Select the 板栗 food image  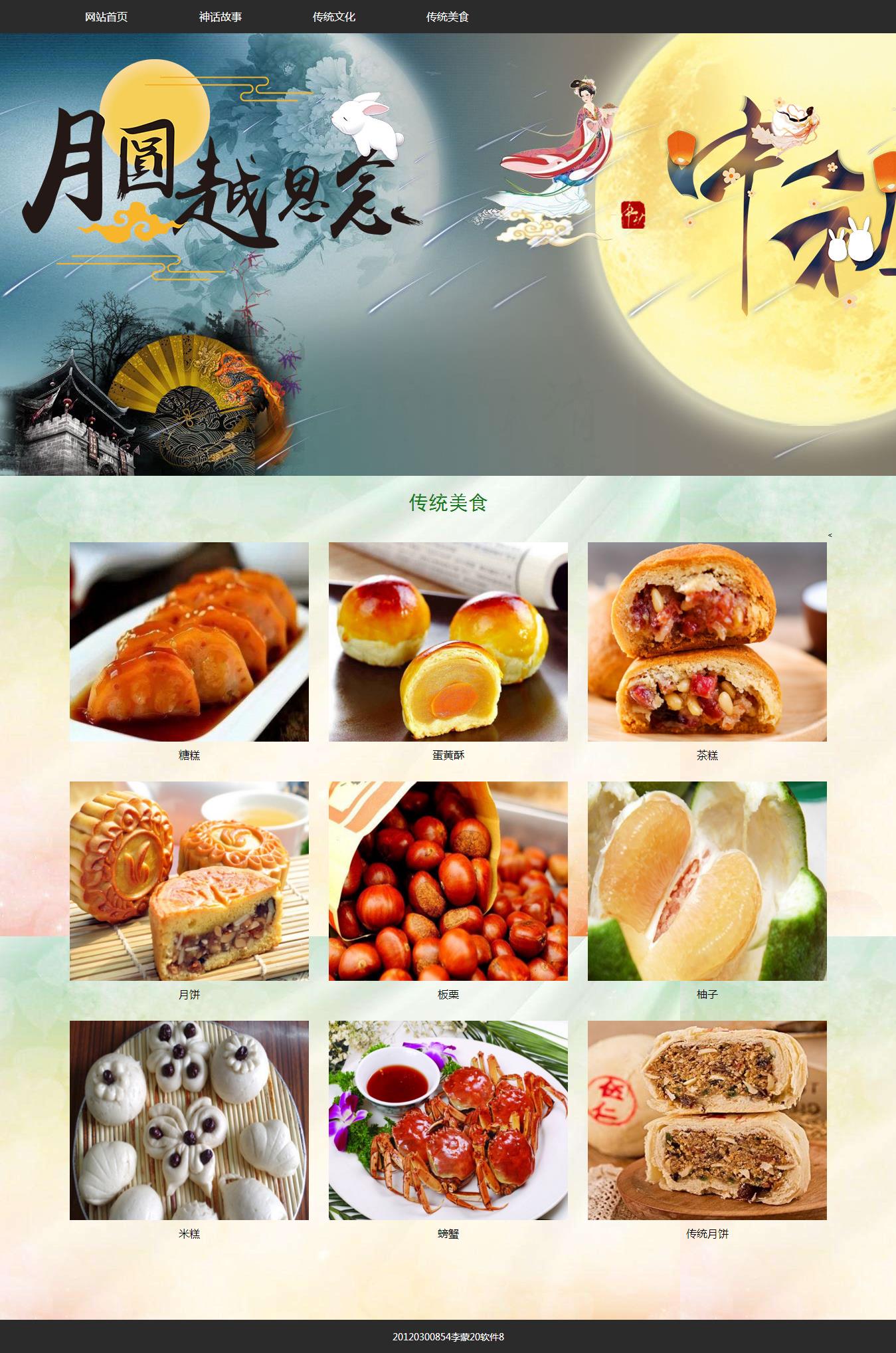tap(448, 881)
